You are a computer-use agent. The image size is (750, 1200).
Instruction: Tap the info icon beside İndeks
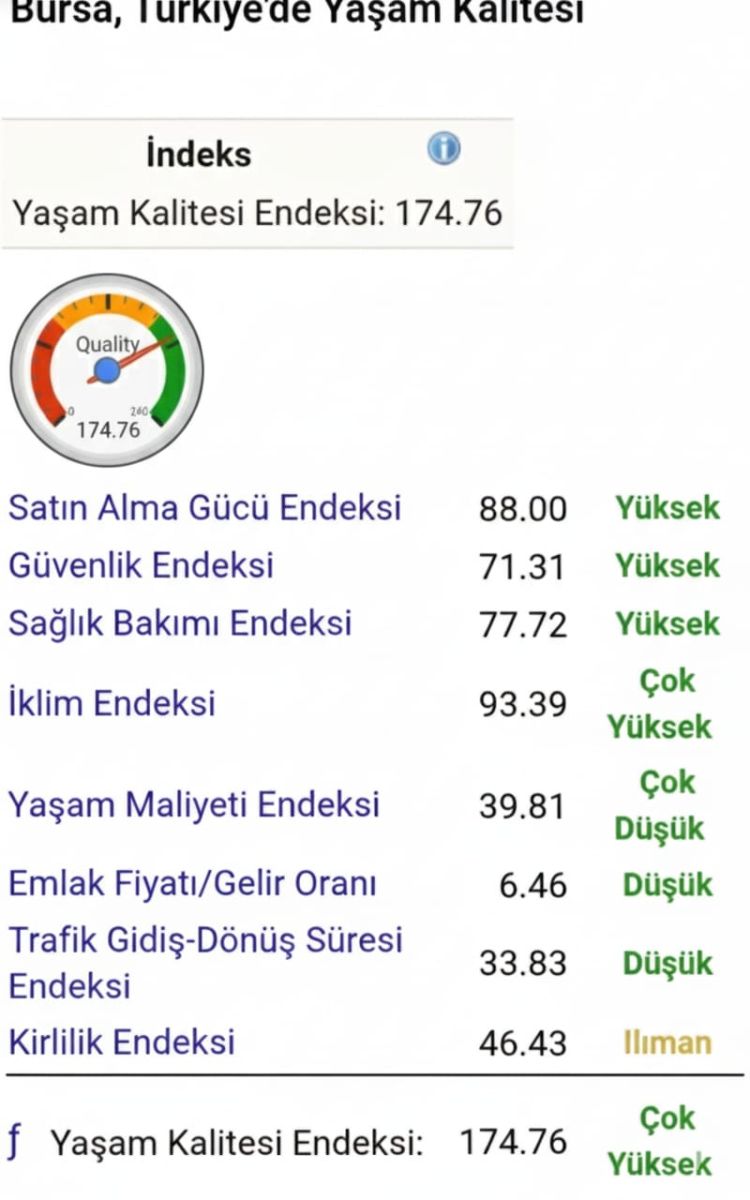[443, 150]
